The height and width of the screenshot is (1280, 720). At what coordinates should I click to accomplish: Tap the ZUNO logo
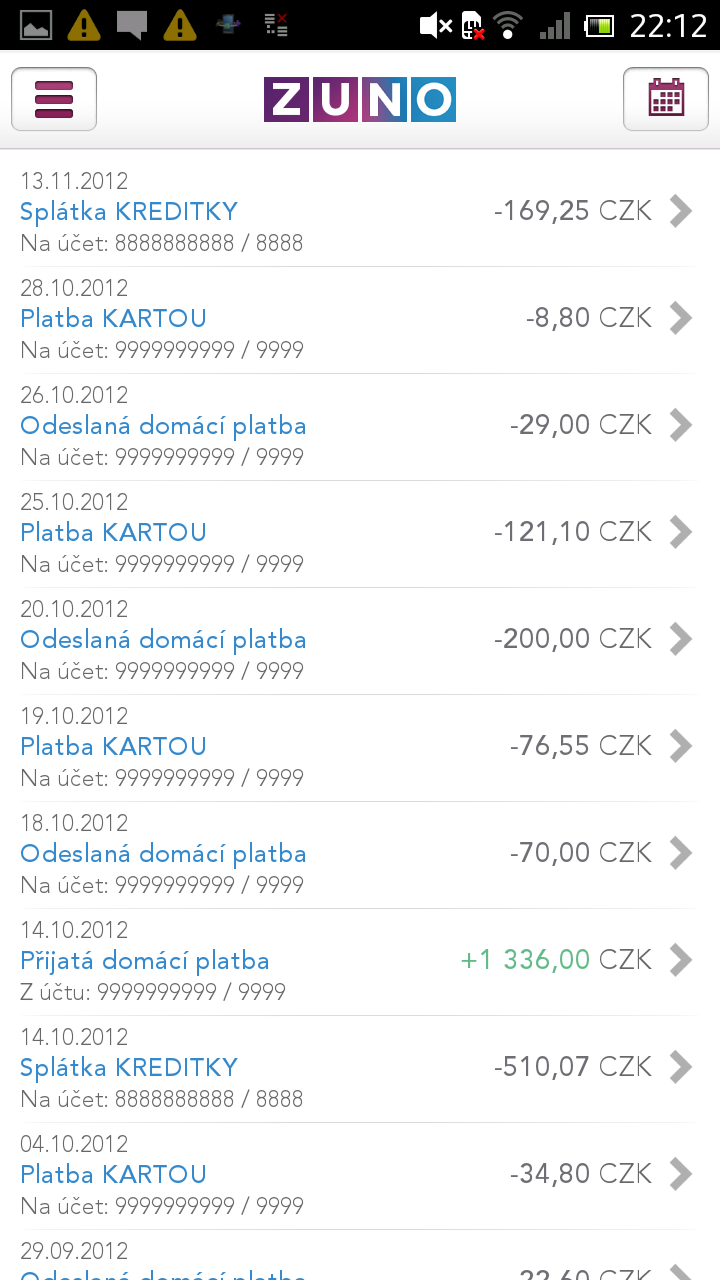(x=360, y=99)
